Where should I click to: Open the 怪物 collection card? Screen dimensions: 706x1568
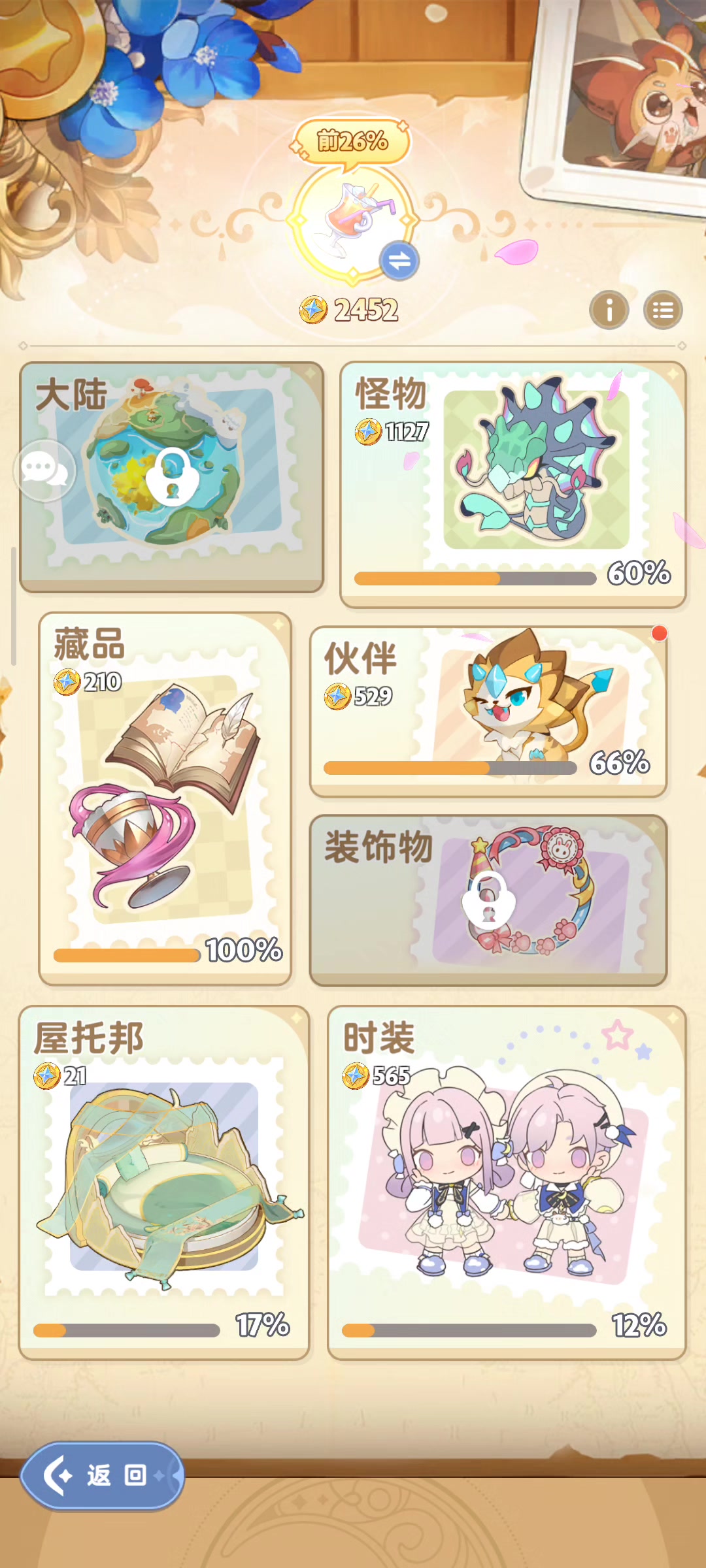[513, 484]
